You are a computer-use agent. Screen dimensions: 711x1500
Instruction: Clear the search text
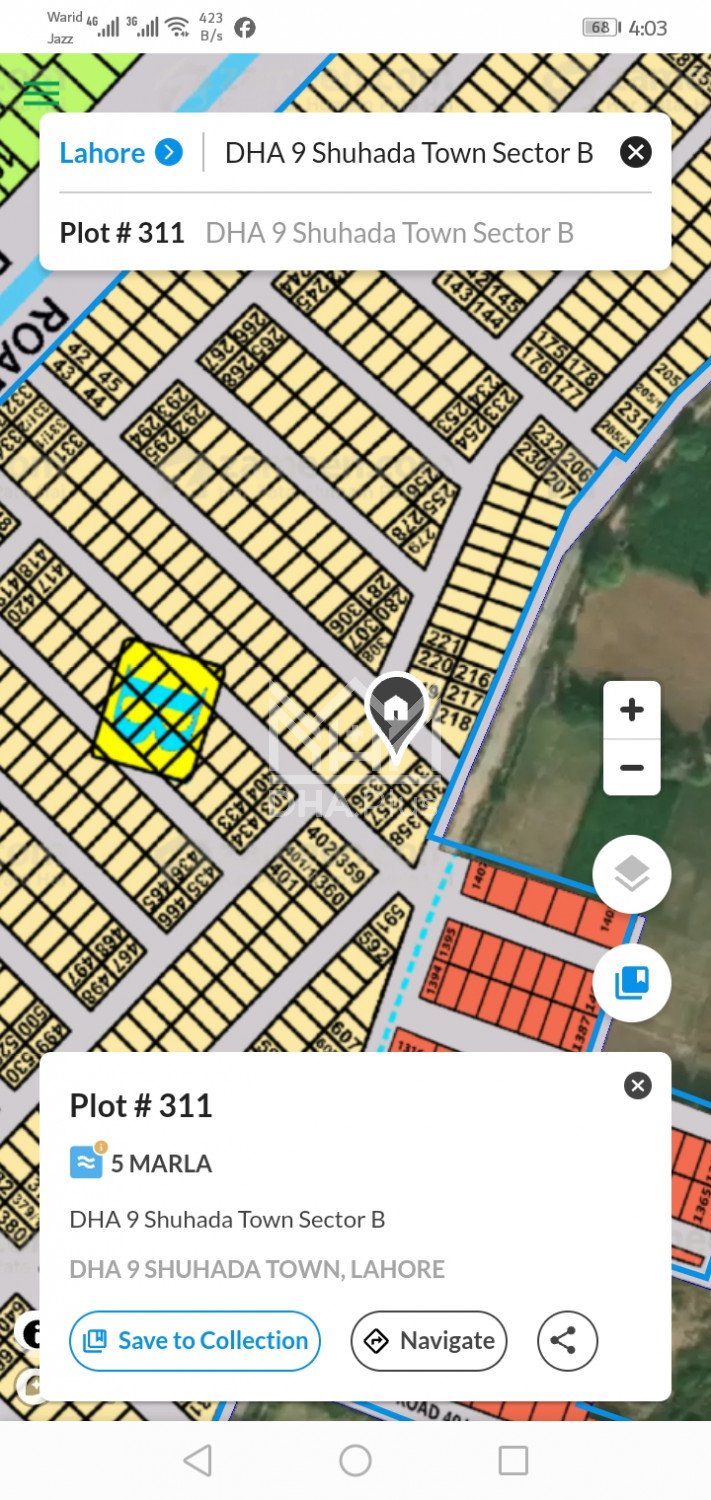635,152
